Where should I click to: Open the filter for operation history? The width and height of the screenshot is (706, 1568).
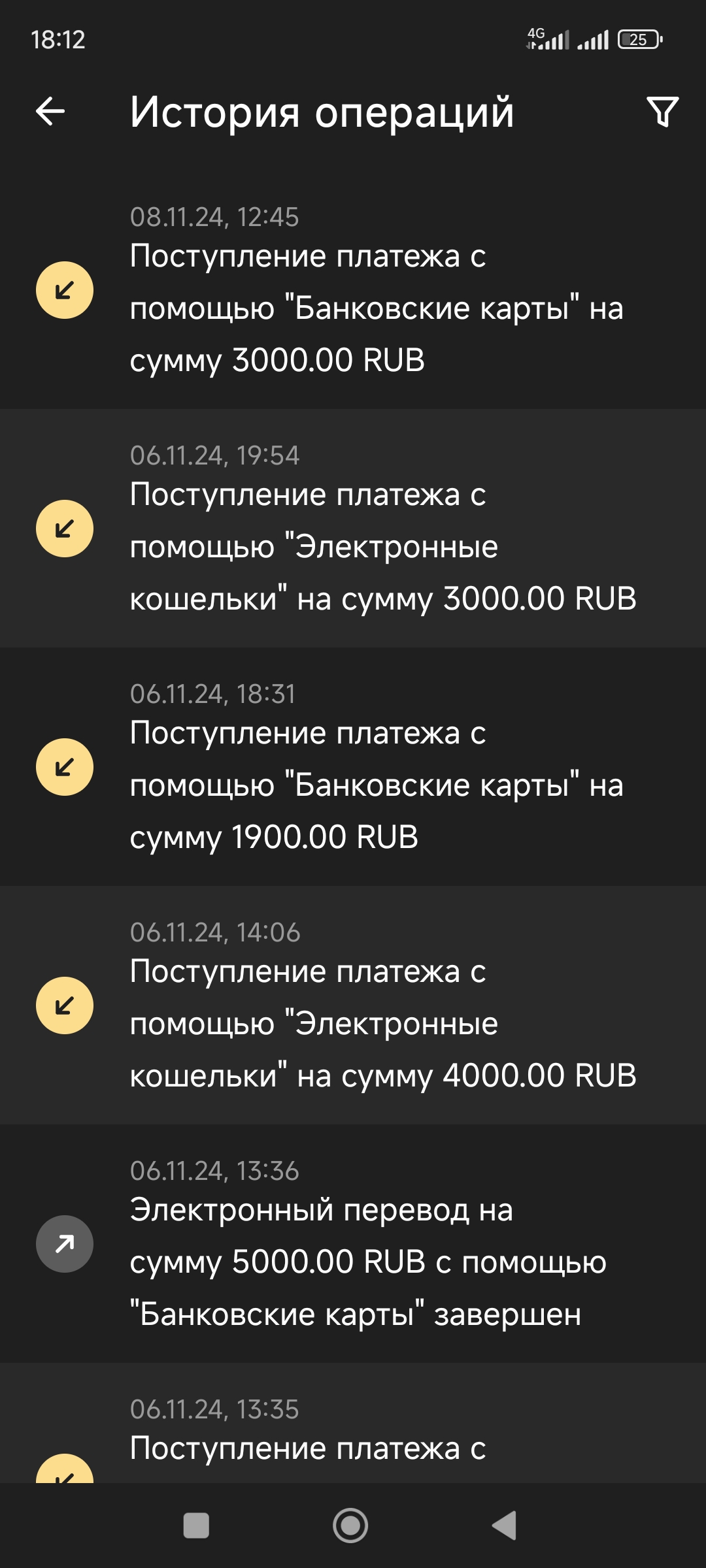pos(662,112)
